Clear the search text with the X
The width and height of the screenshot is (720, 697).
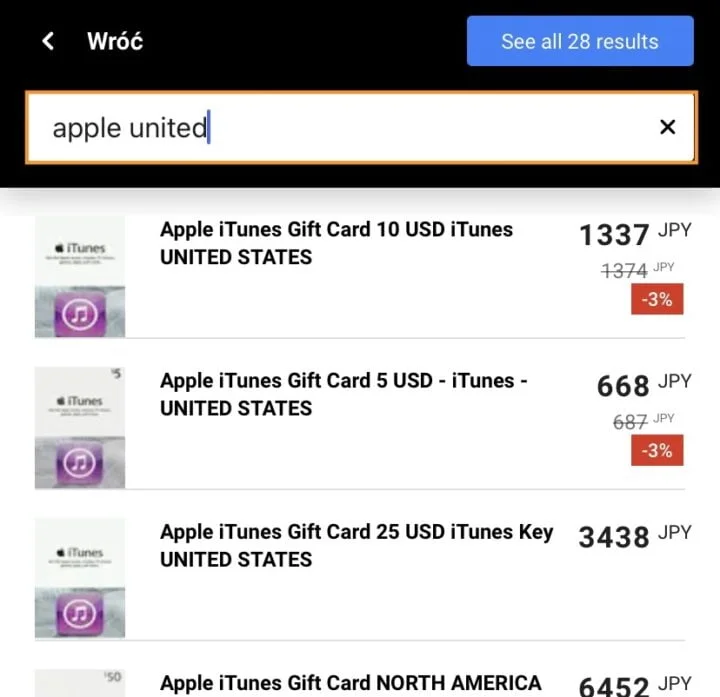point(668,127)
